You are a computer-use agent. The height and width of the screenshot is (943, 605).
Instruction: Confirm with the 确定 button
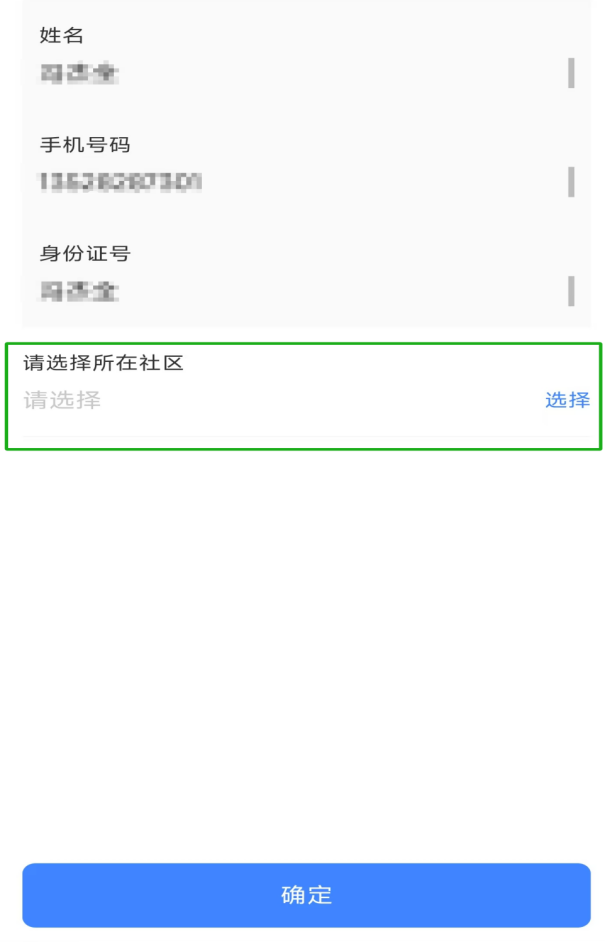click(306, 895)
